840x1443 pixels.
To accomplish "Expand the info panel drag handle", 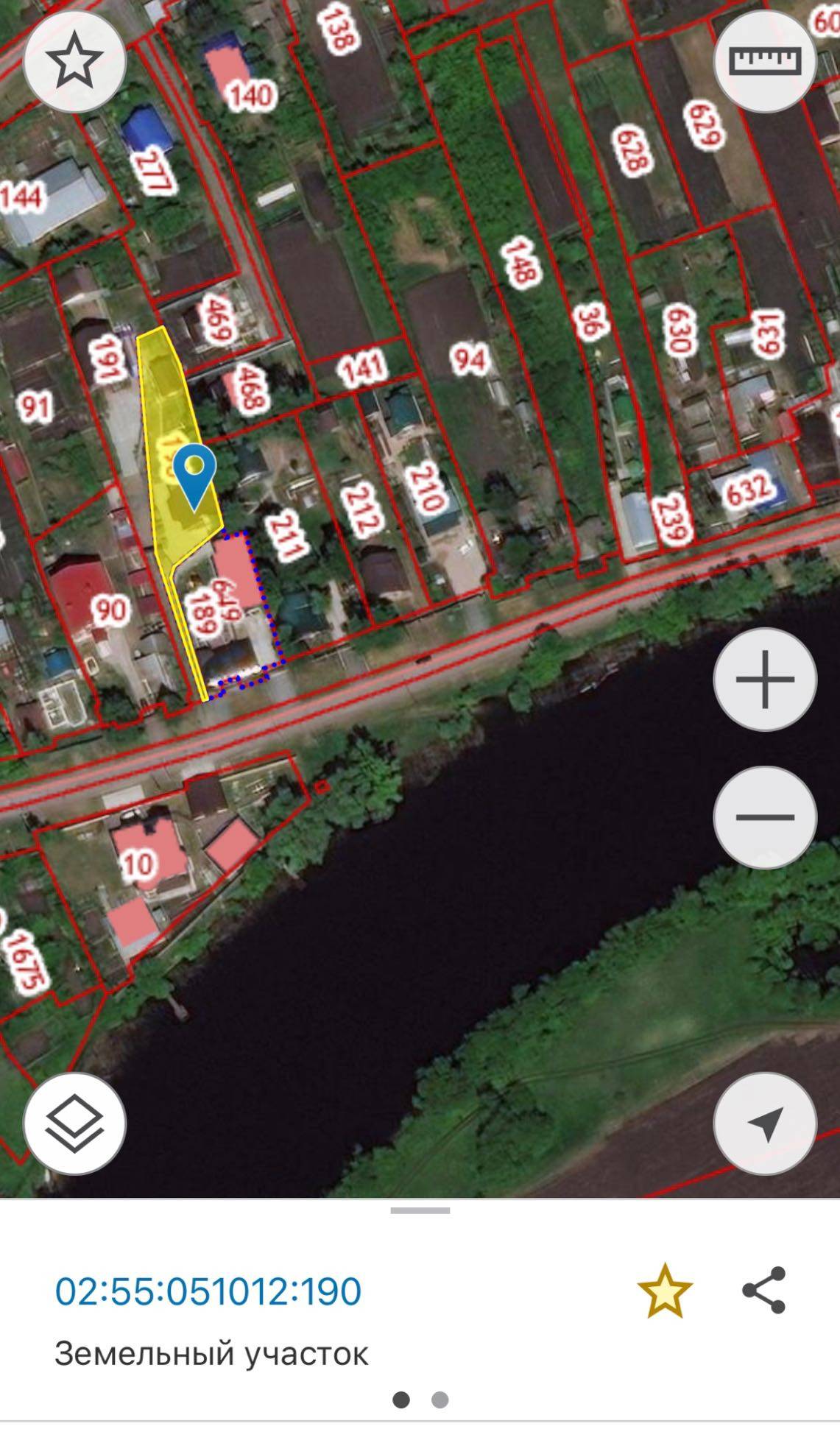I will [420, 1210].
